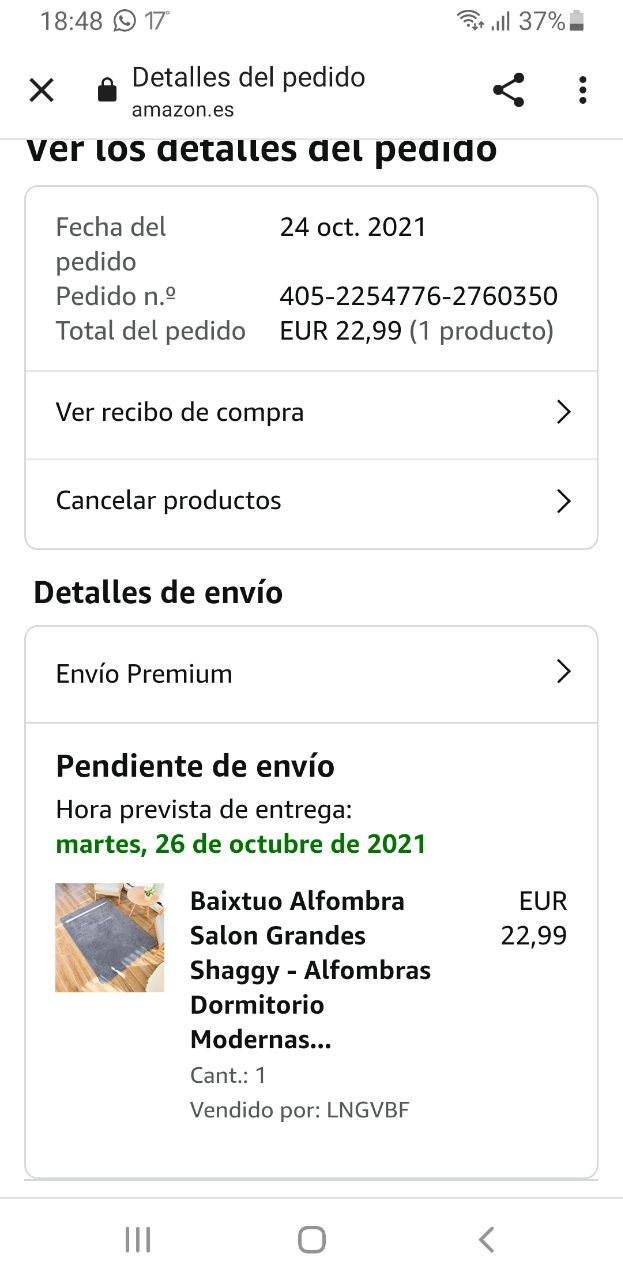View the Baixtuo Alfombra Salon Grandes product

coord(310,970)
